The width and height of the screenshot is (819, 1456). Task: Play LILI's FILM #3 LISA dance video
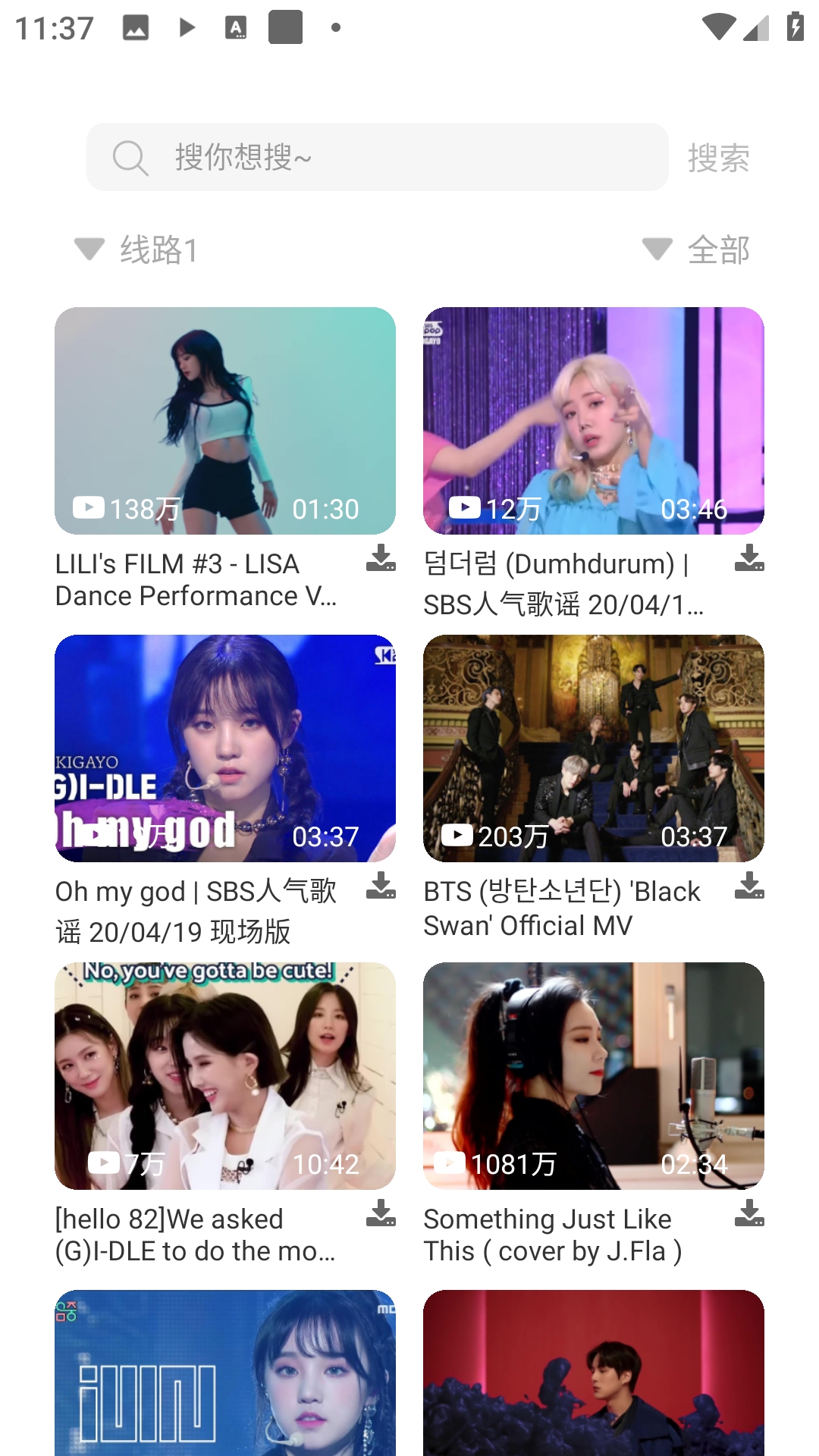coord(225,421)
